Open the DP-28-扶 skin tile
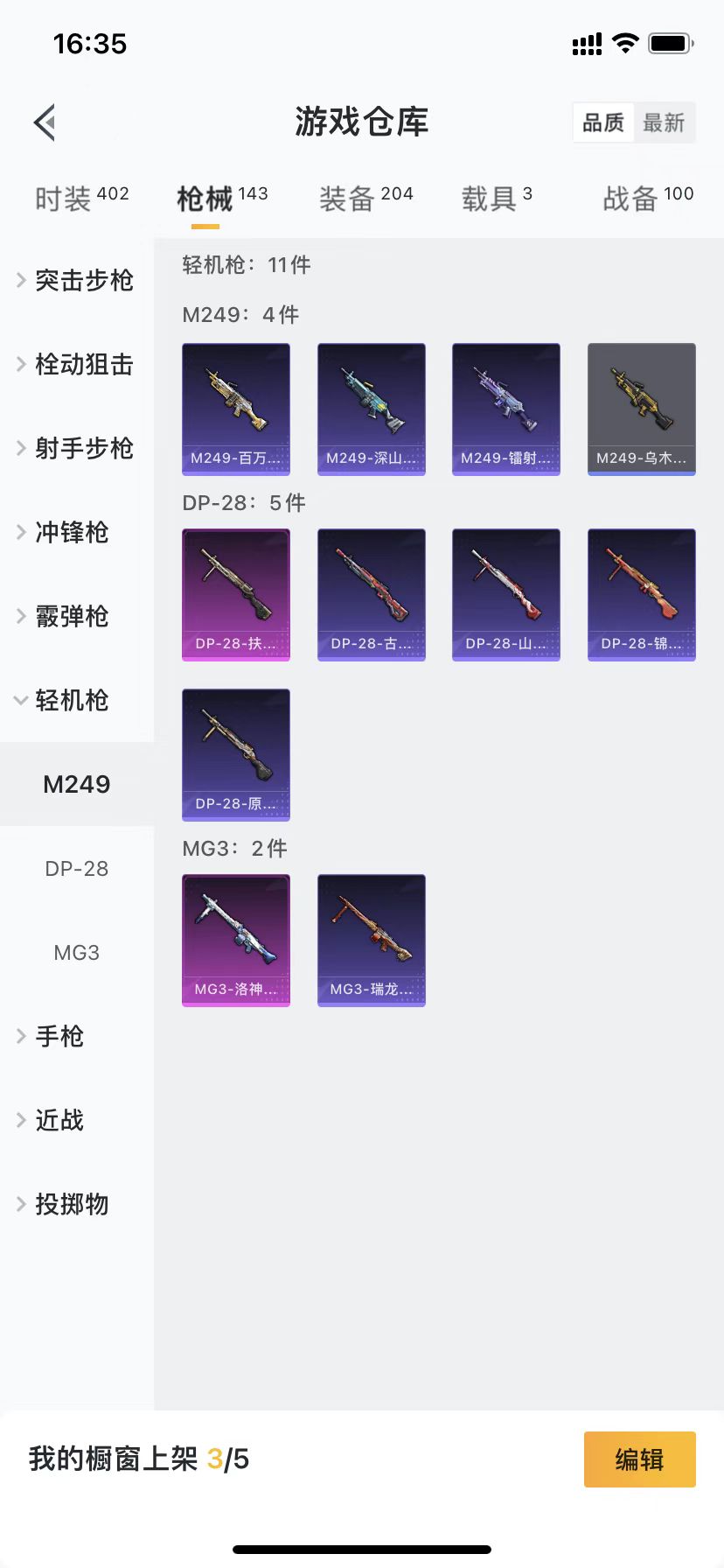Image resolution: width=724 pixels, height=1568 pixels. pyautogui.click(x=236, y=594)
